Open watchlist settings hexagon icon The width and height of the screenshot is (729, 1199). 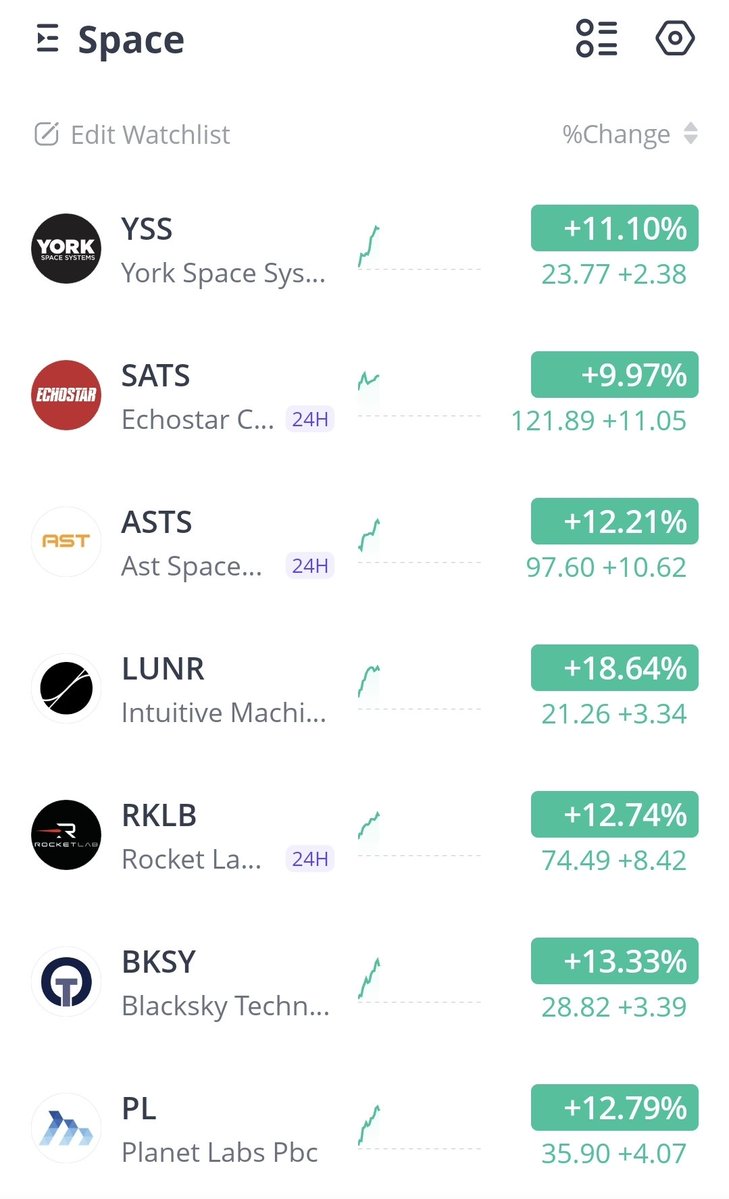675,39
